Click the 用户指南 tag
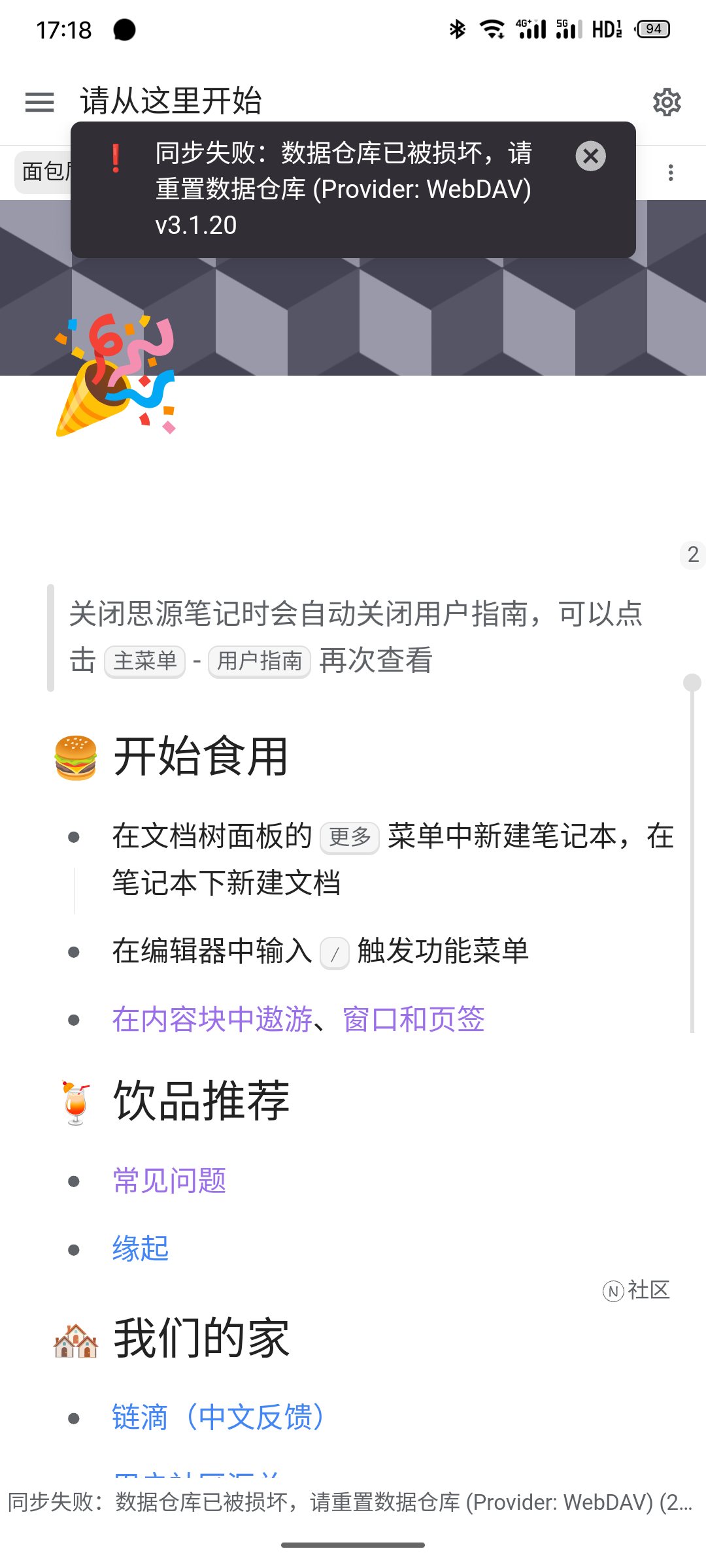Viewport: 706px width, 1568px height. click(x=259, y=662)
